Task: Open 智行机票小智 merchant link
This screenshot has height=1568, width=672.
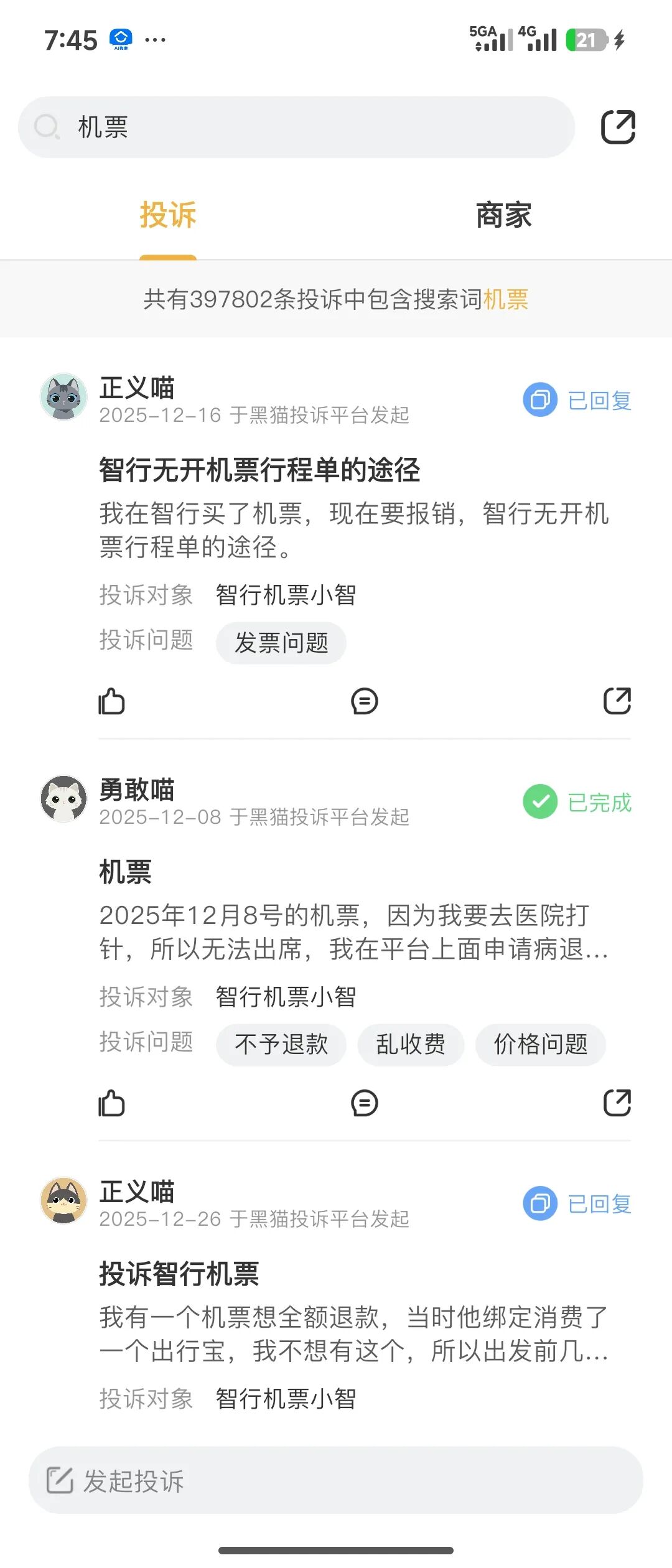Action: point(285,594)
